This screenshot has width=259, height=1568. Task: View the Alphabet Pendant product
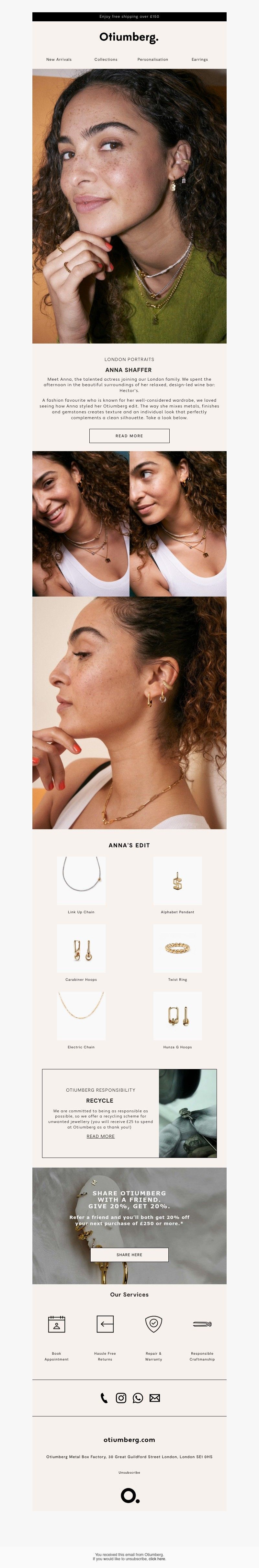tap(177, 881)
